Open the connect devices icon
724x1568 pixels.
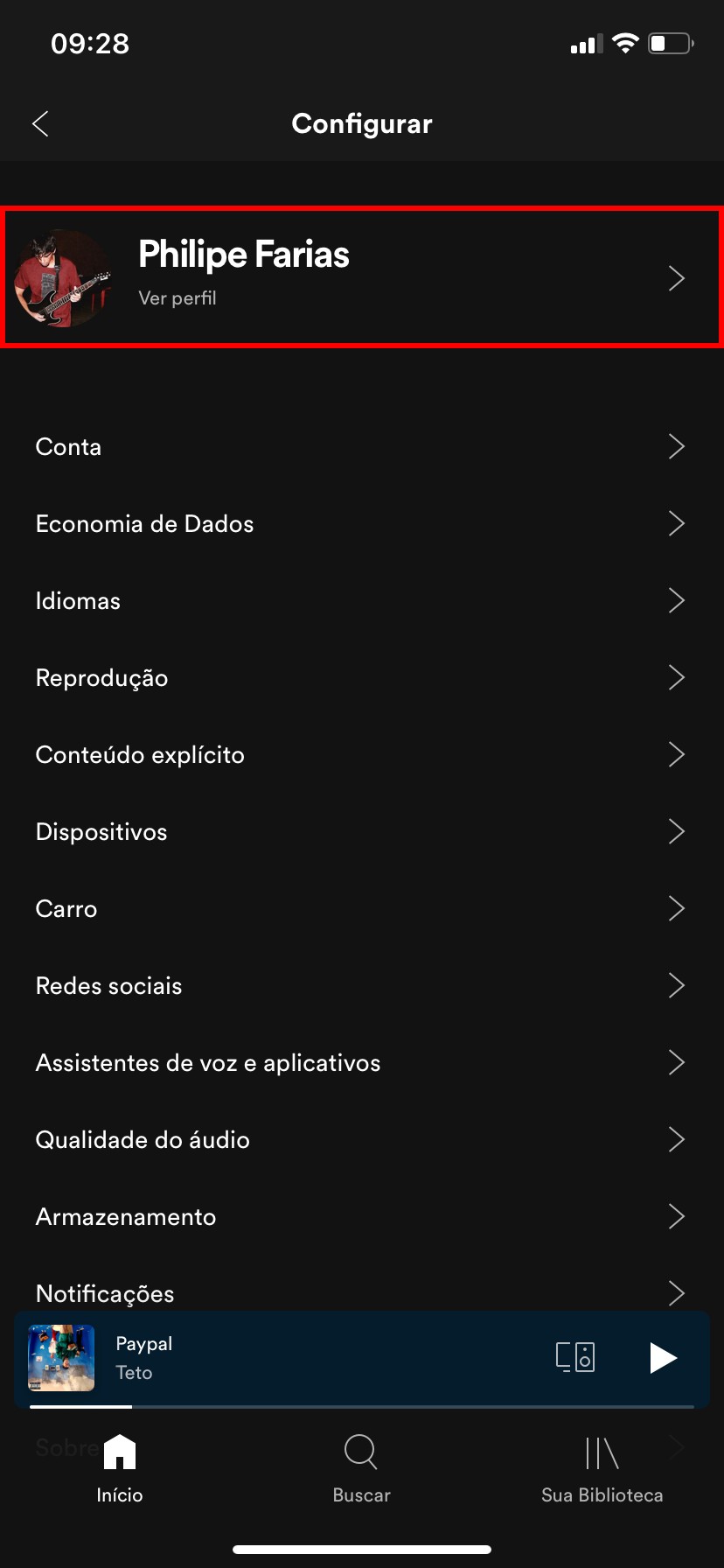(x=575, y=1357)
